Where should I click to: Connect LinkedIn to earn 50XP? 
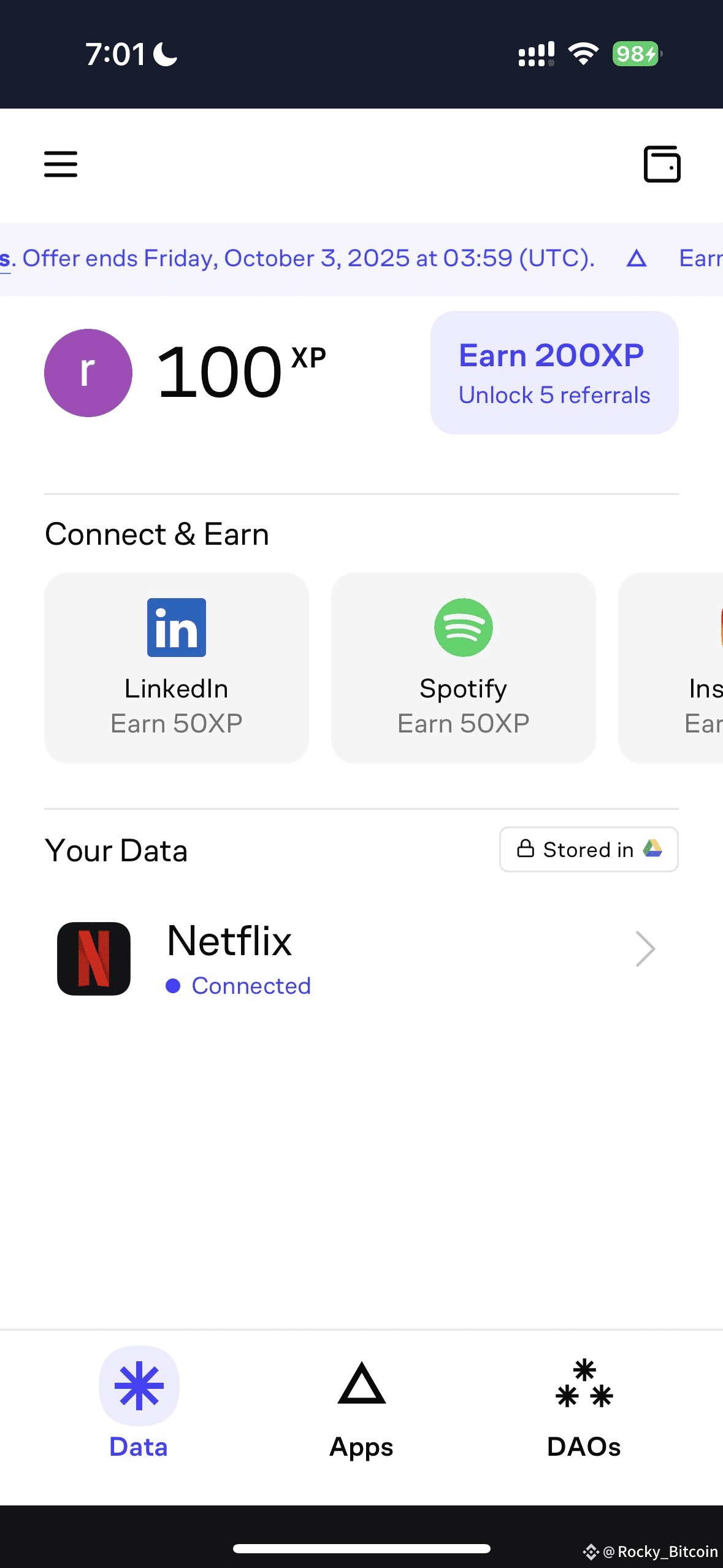click(x=177, y=667)
